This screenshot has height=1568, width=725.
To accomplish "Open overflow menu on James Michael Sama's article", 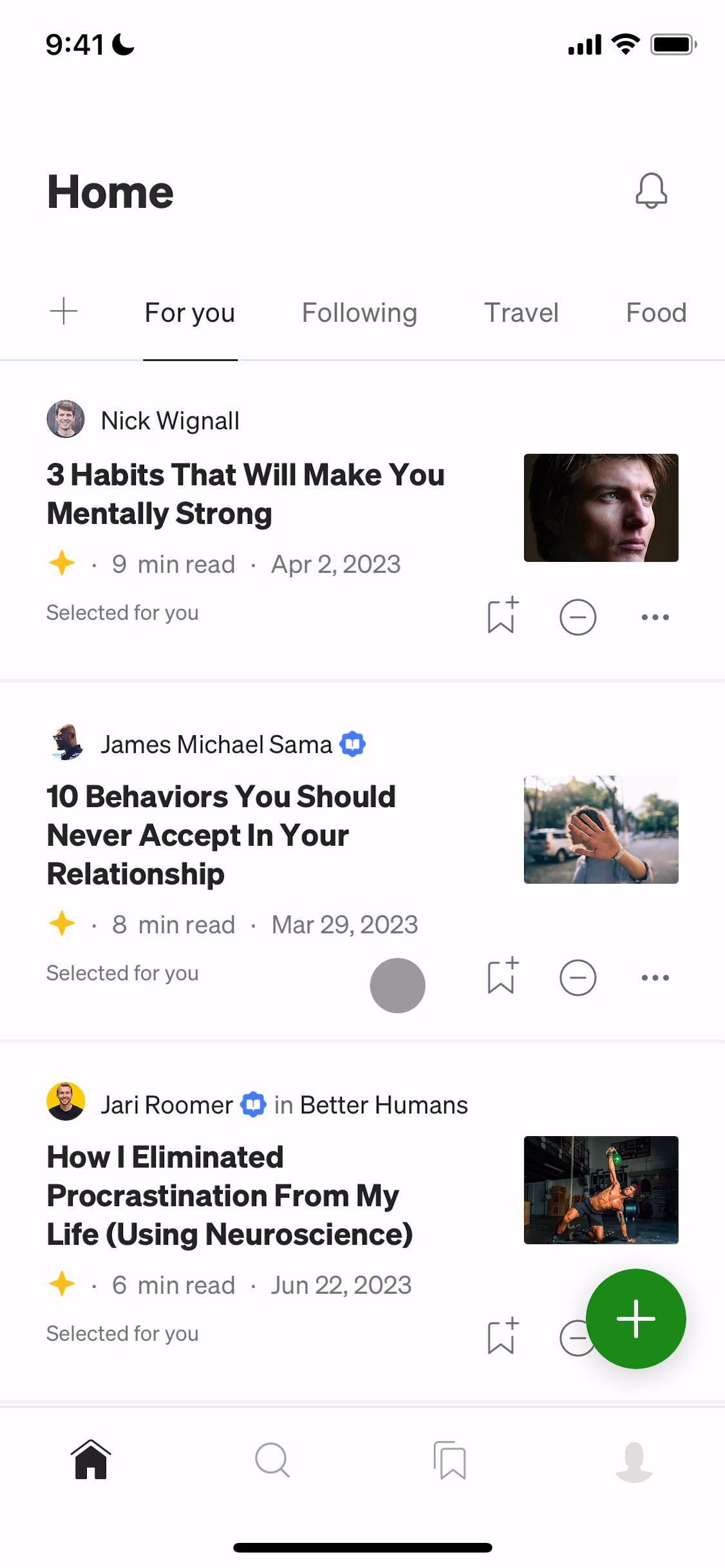I will (655, 978).
